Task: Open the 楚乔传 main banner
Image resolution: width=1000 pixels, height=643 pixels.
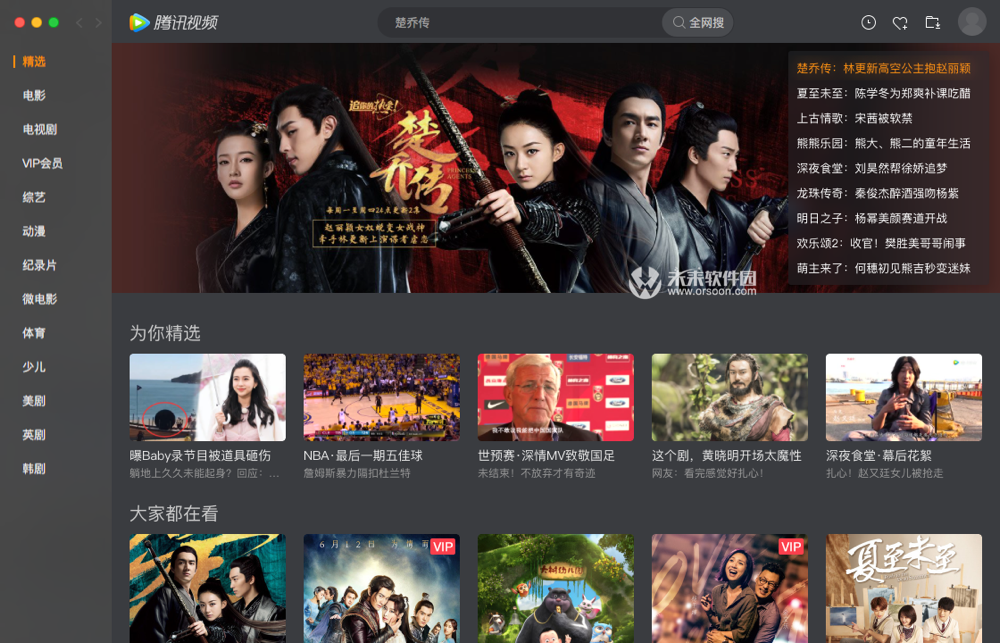Action: click(450, 170)
